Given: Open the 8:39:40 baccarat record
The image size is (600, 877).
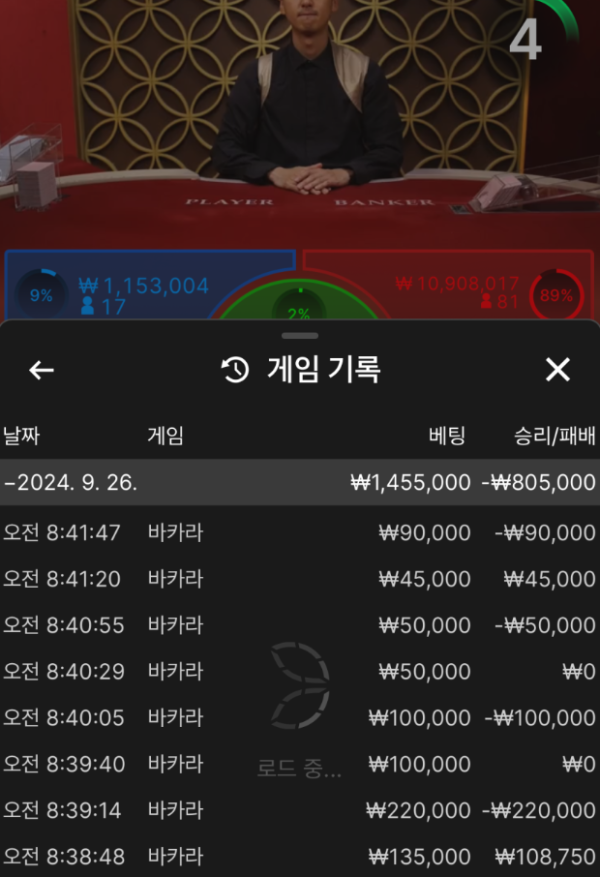Looking at the screenshot, I should (300, 764).
